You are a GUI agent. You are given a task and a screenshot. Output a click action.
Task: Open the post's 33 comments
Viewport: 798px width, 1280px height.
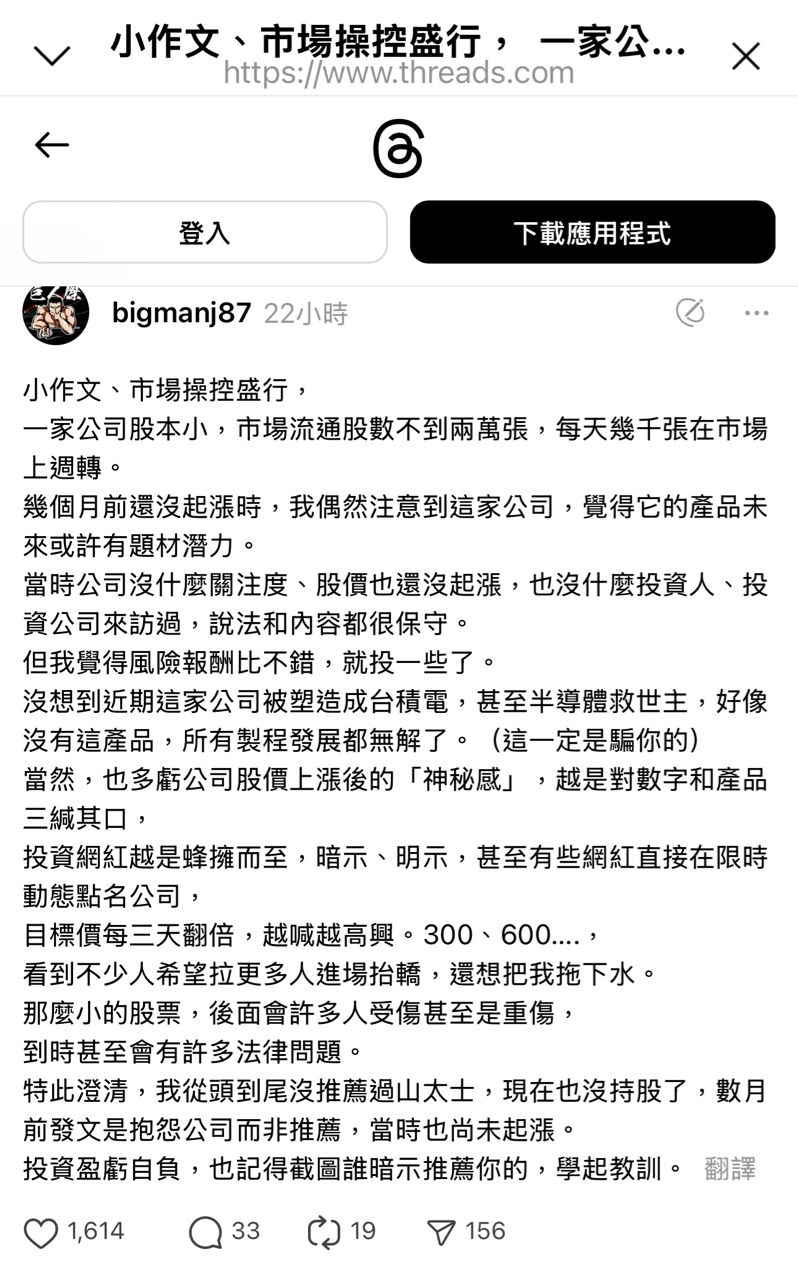point(206,1232)
